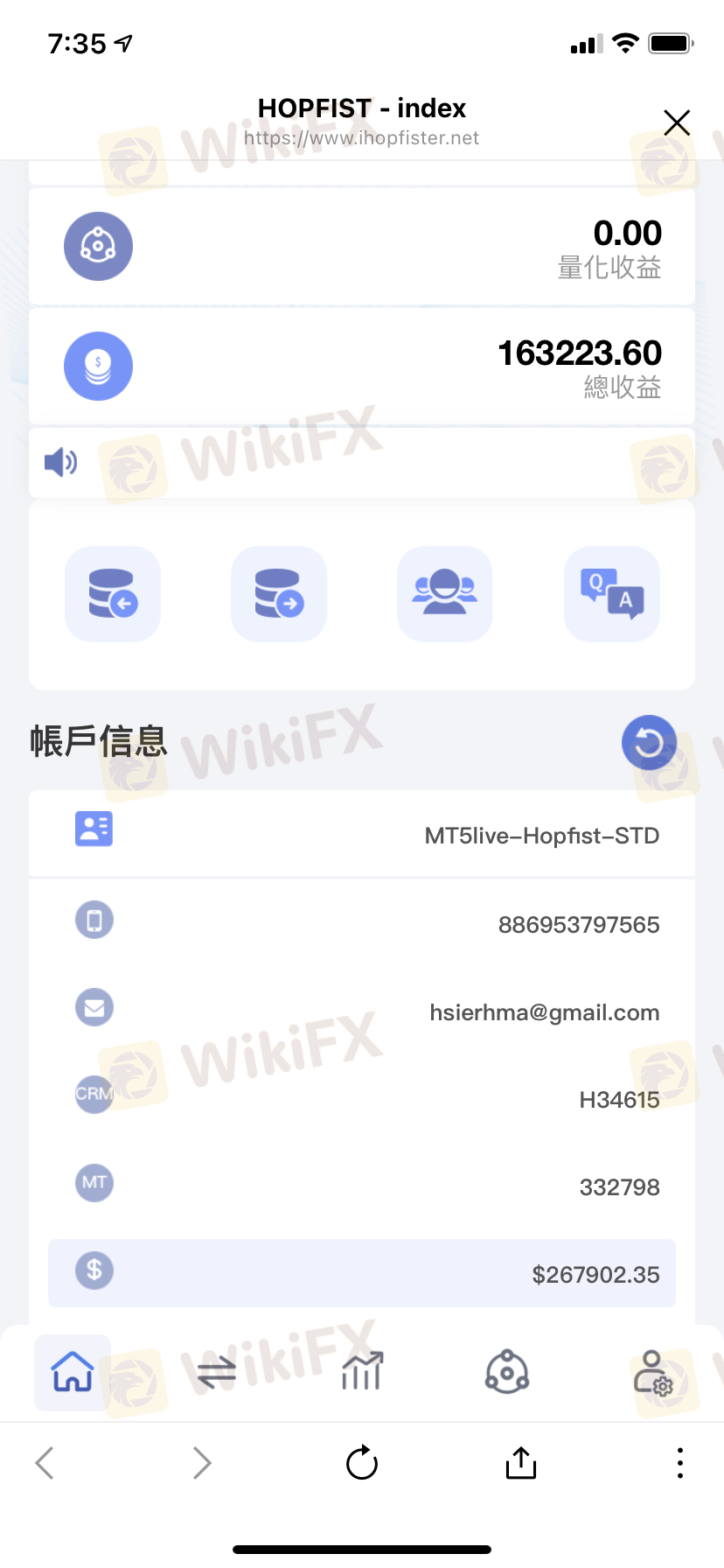Switch to the user settings tab

(652, 1371)
